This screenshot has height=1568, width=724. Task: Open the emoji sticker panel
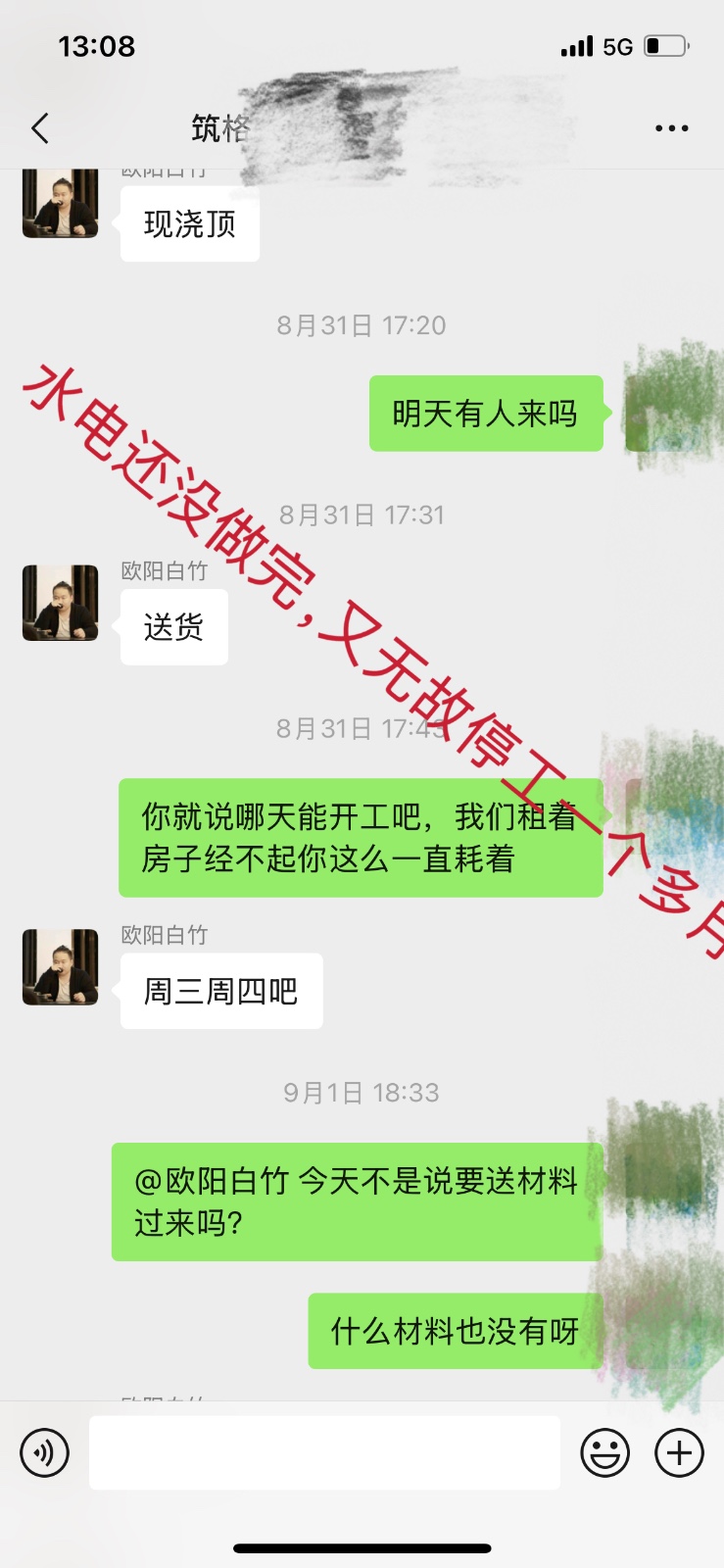tap(604, 1452)
